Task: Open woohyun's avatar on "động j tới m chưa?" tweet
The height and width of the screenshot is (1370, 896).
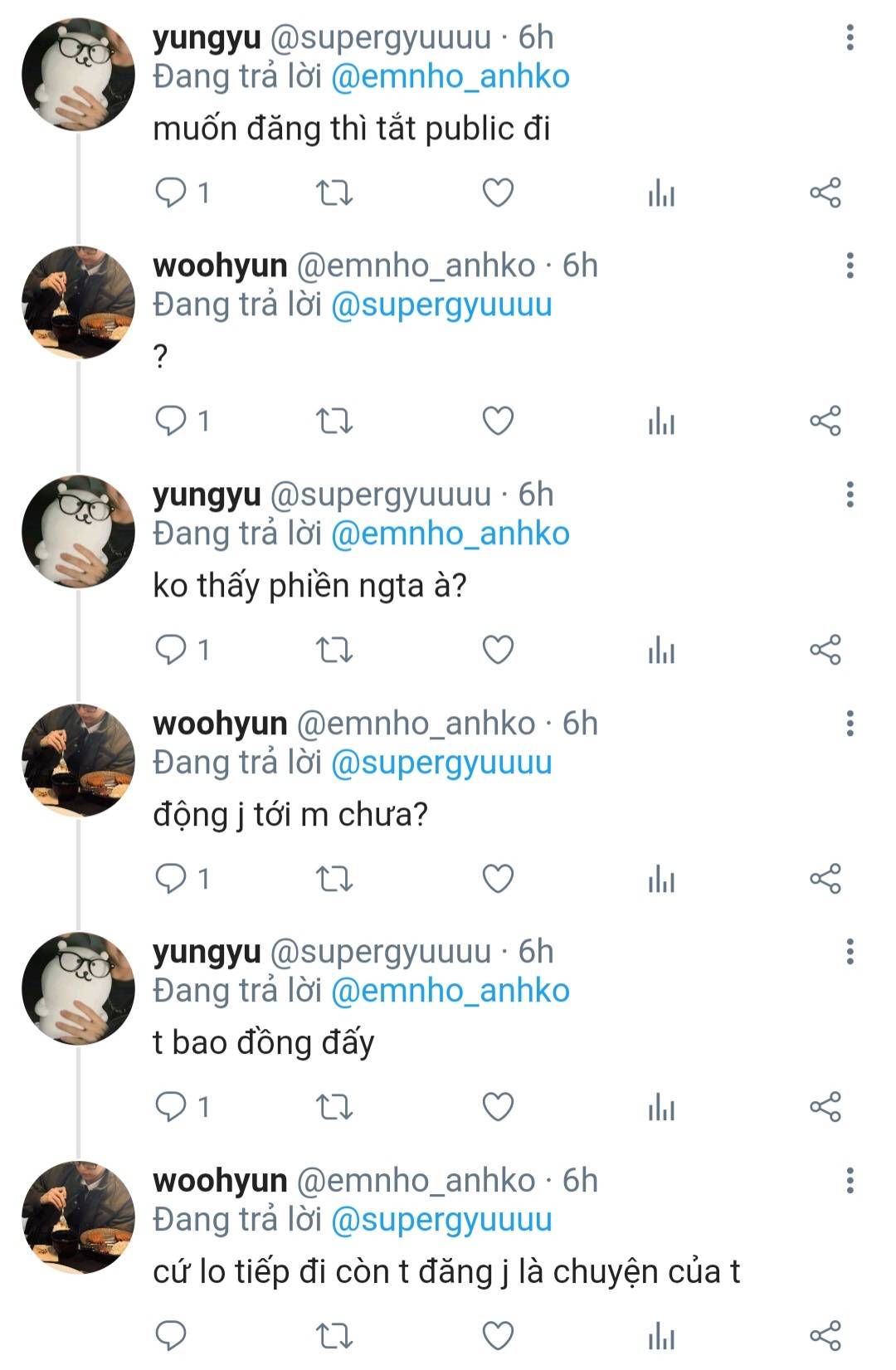Action: coord(78,760)
